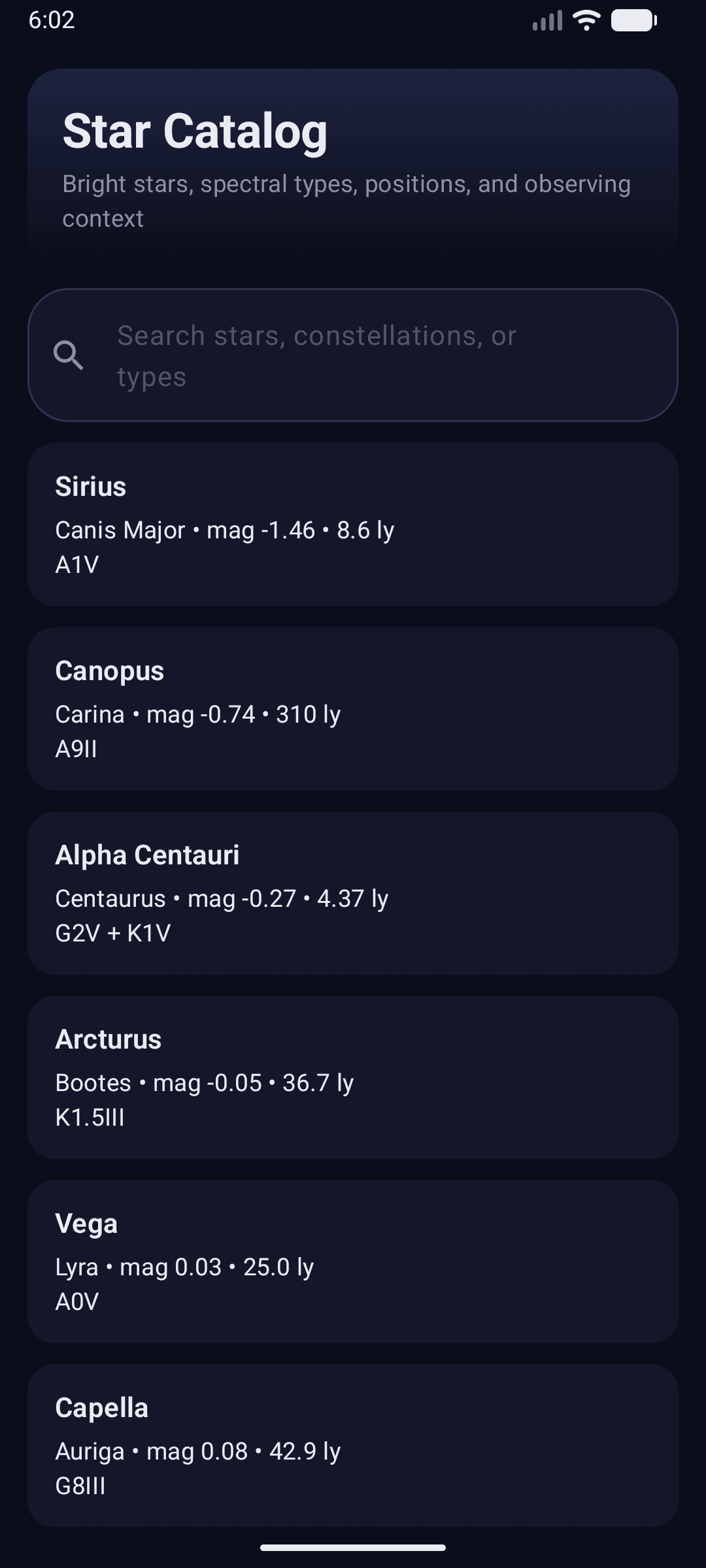Tap the Lyra constellation label under Vega
Viewport: 706px width, 1568px height.
[76, 1266]
